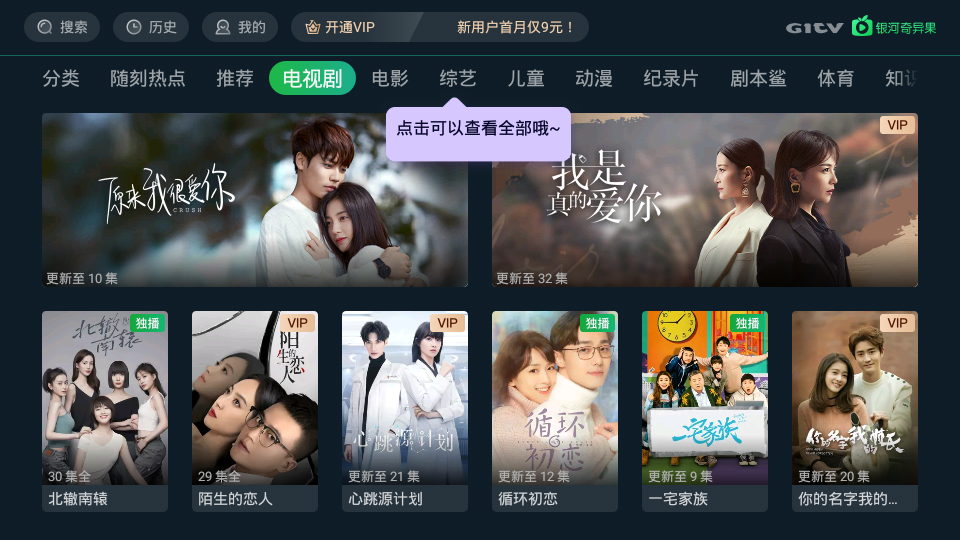Viewport: 960px width, 540px height.
Task: Open the 心跳源计划 series card
Action: tap(405, 410)
